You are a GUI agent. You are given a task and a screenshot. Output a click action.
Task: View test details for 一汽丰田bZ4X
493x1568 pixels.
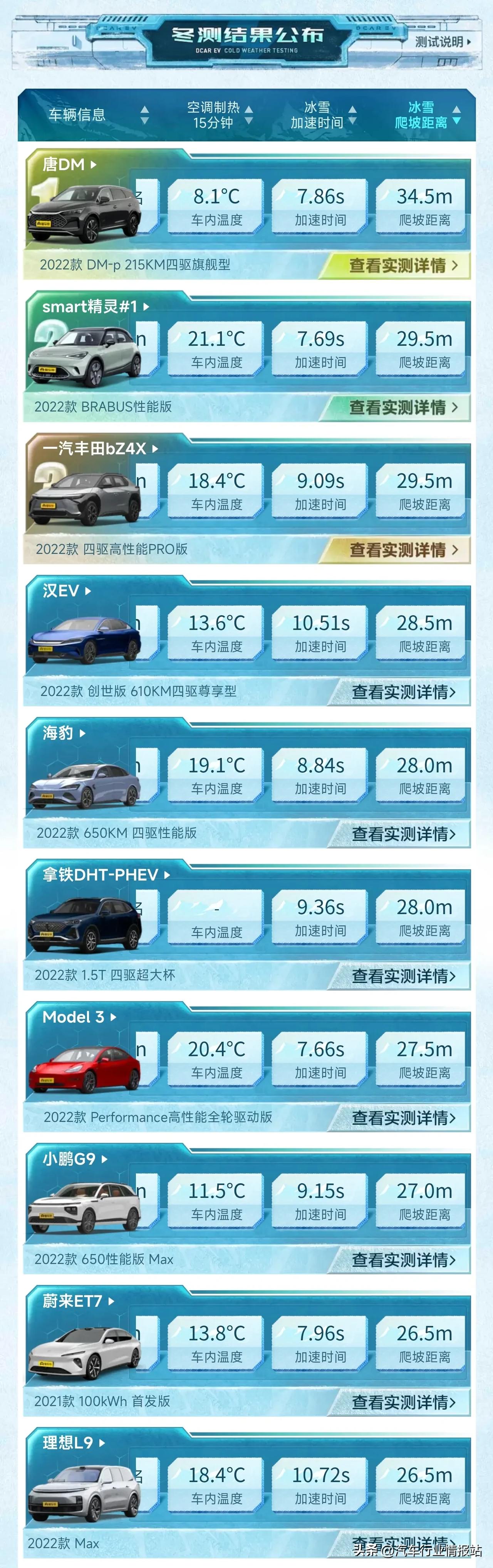[402, 550]
